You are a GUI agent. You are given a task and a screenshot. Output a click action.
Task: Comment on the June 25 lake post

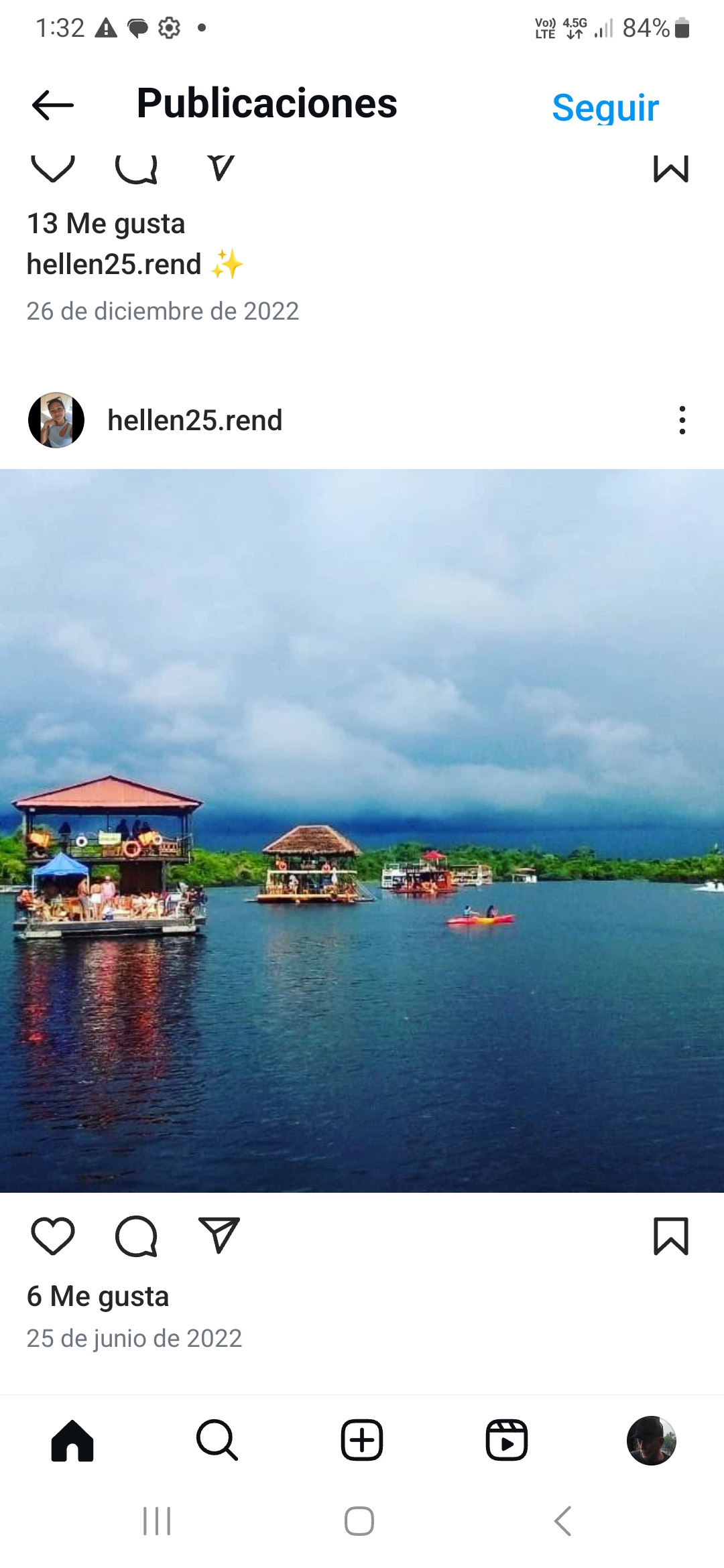[136, 1236]
